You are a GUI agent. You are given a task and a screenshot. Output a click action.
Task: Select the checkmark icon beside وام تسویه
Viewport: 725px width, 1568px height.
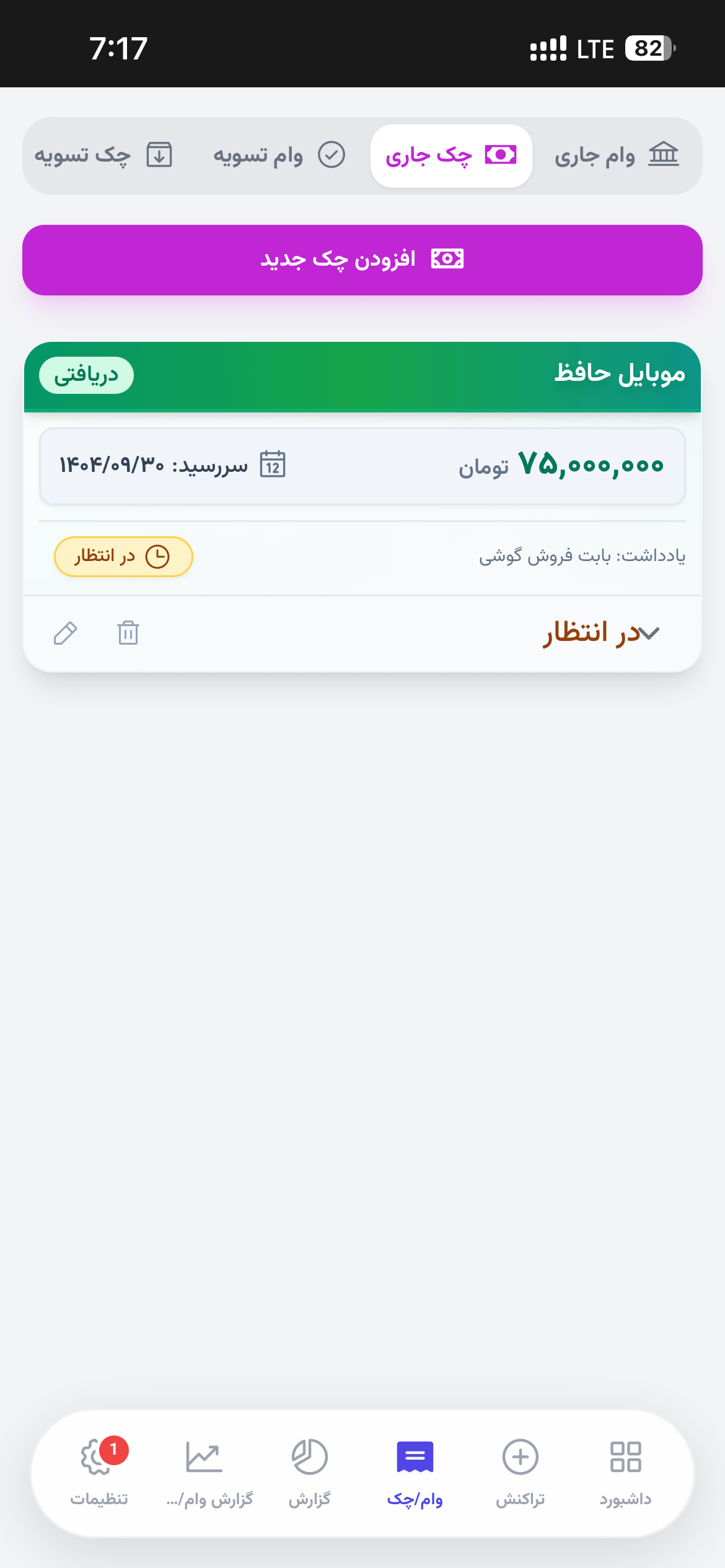[333, 155]
